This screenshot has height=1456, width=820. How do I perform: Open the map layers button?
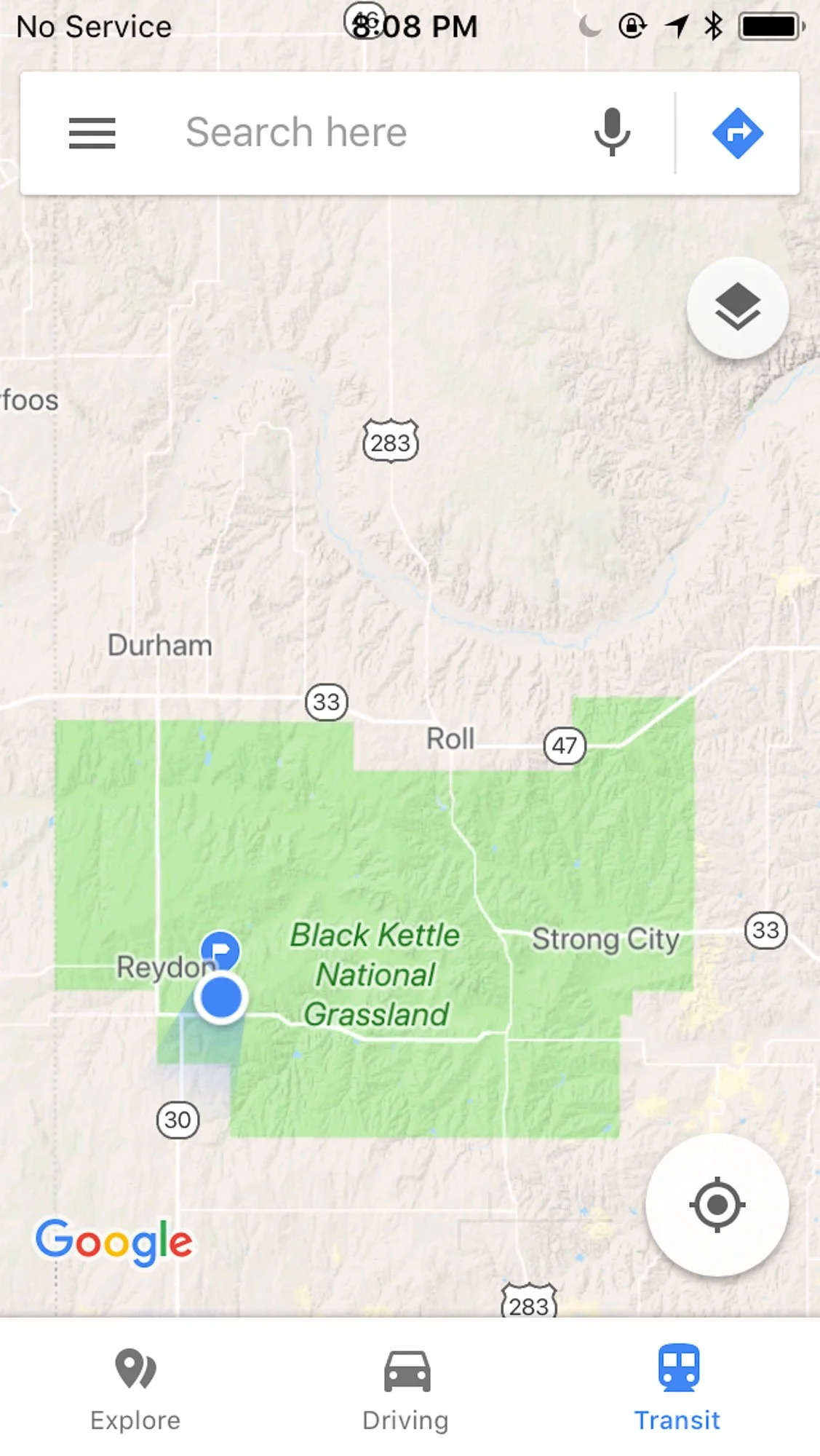click(x=738, y=307)
